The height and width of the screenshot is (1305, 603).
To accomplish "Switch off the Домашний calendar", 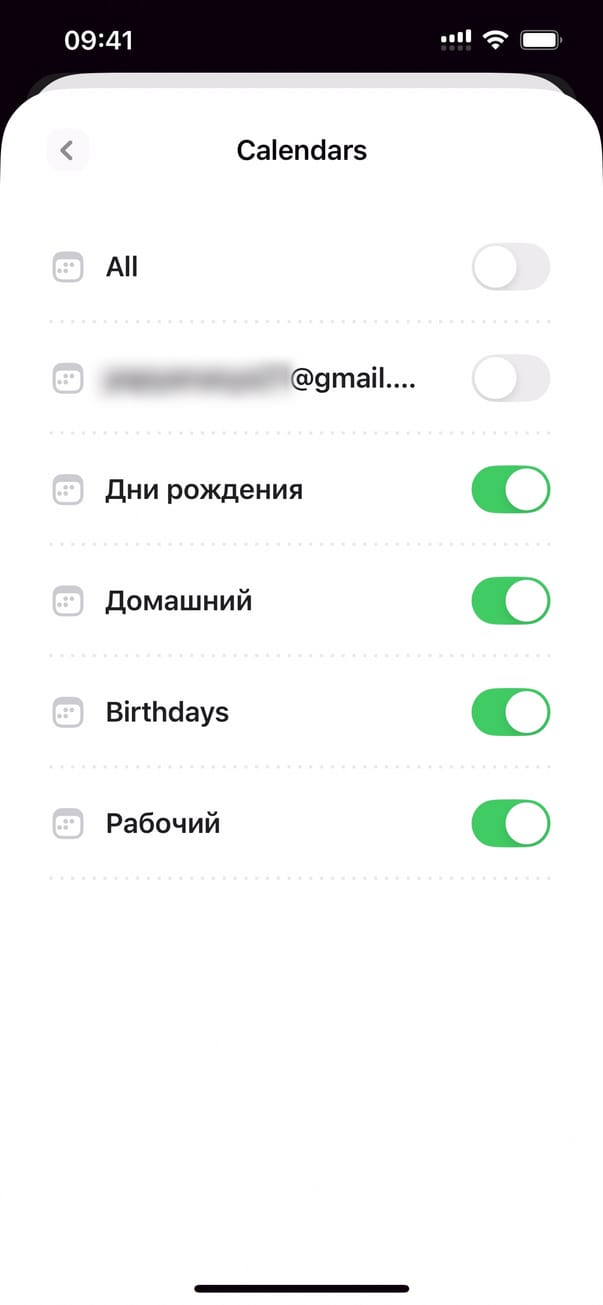I will click(x=510, y=601).
